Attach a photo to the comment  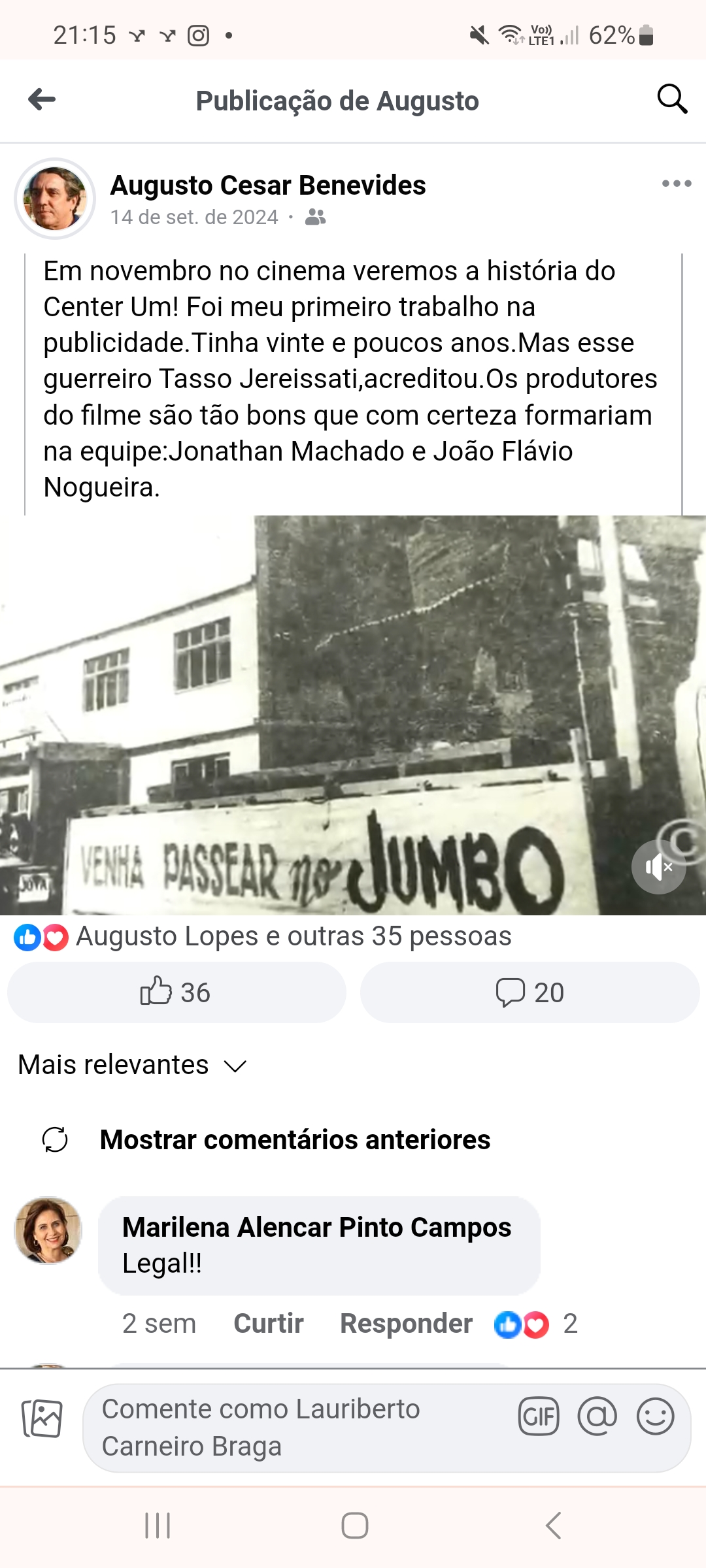(x=42, y=1418)
